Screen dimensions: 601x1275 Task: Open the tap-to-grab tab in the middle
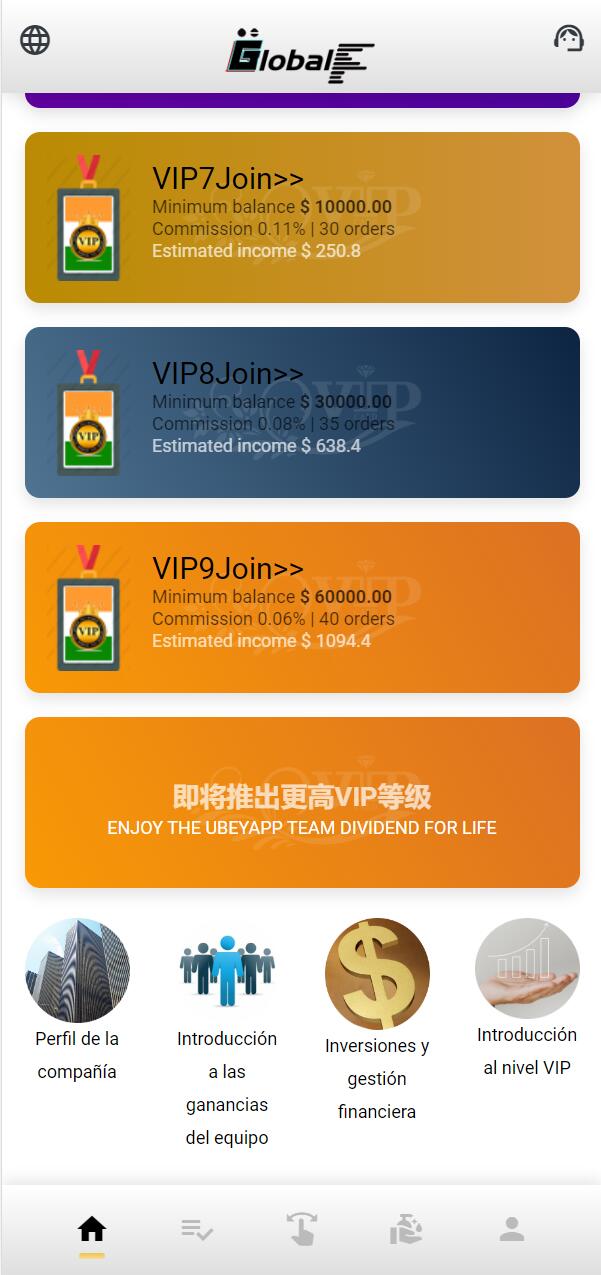click(301, 1229)
